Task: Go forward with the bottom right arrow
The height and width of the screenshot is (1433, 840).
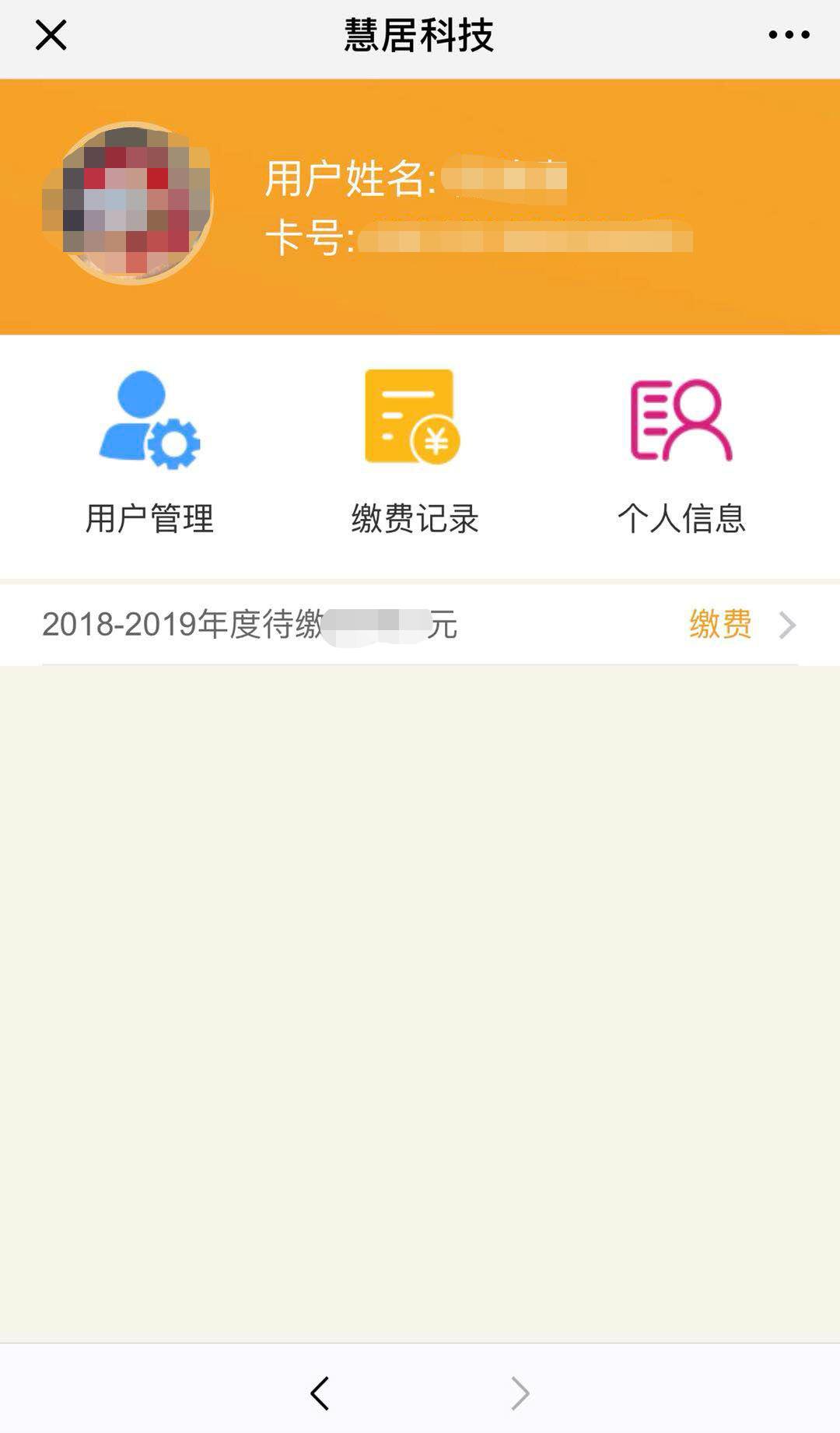Action: point(520,1393)
